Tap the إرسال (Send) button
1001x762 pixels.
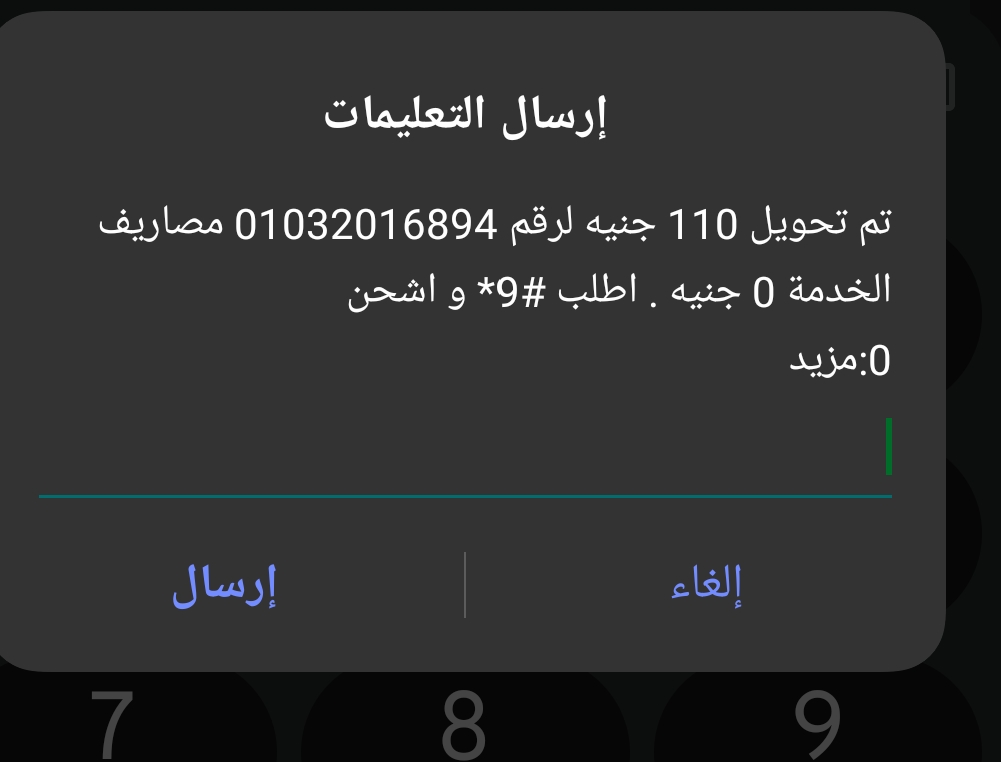pos(224,586)
